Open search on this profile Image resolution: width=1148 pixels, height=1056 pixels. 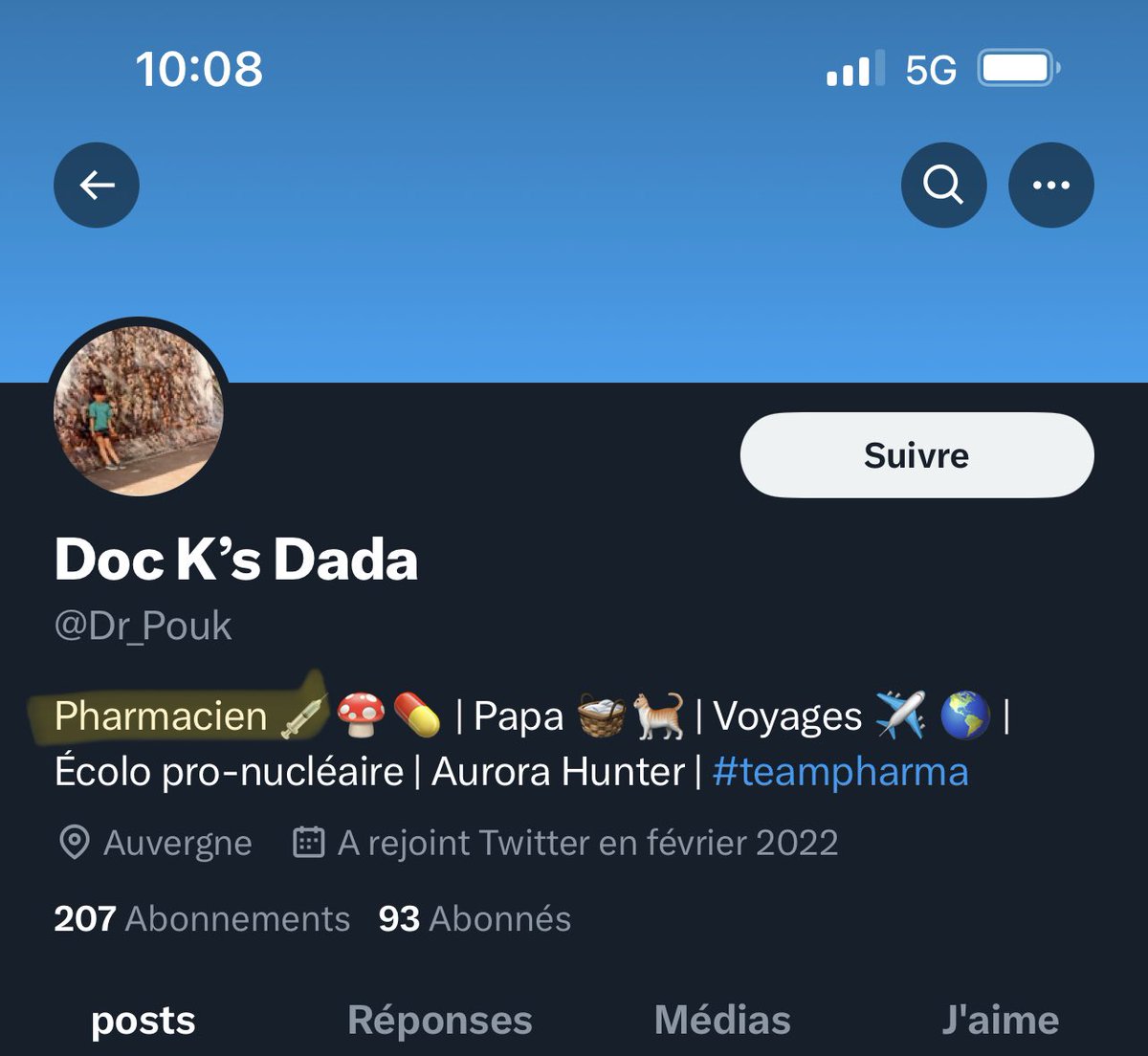pos(943,185)
